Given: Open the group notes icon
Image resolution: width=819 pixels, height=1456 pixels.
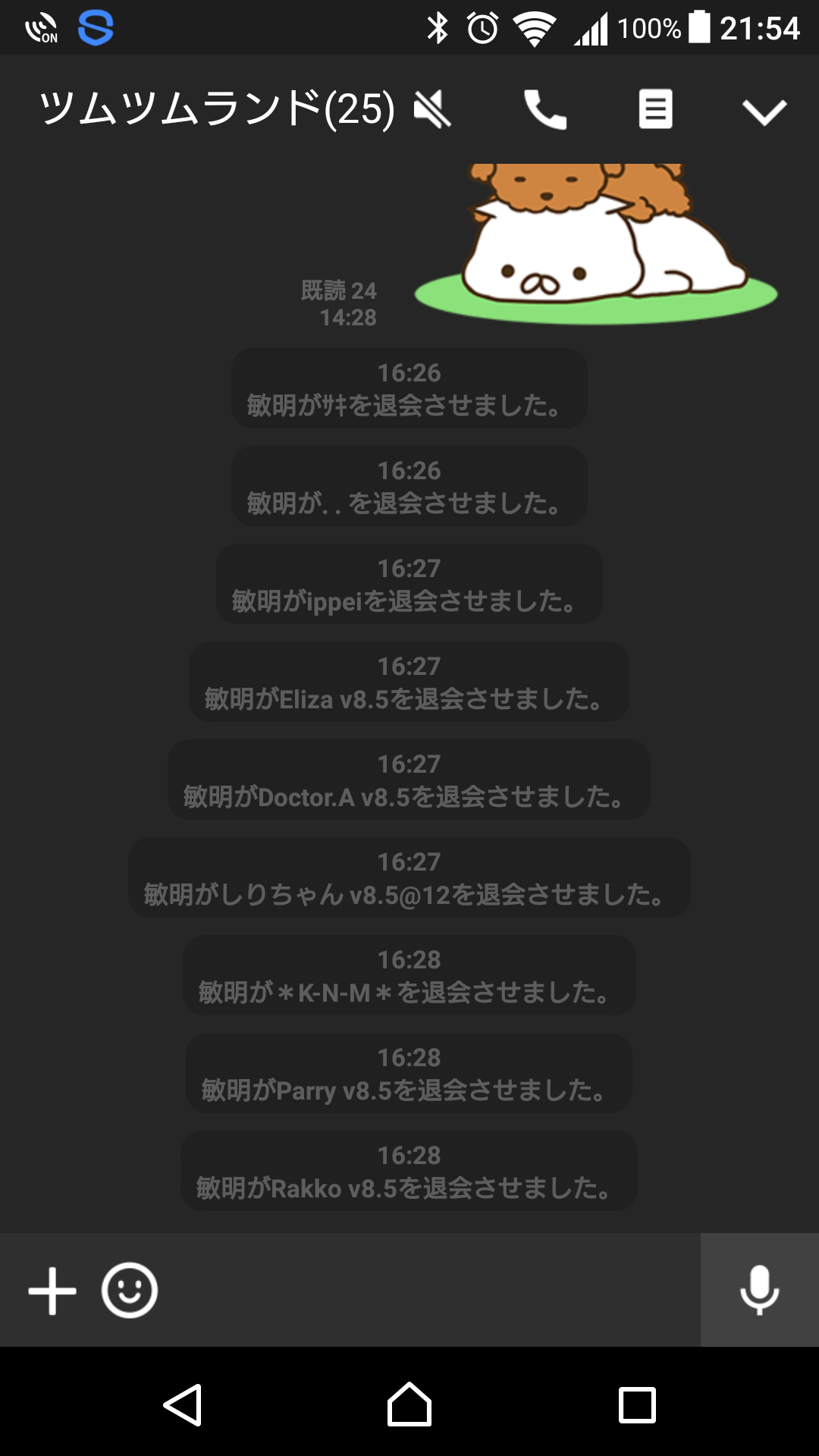Looking at the screenshot, I should pos(655,110).
